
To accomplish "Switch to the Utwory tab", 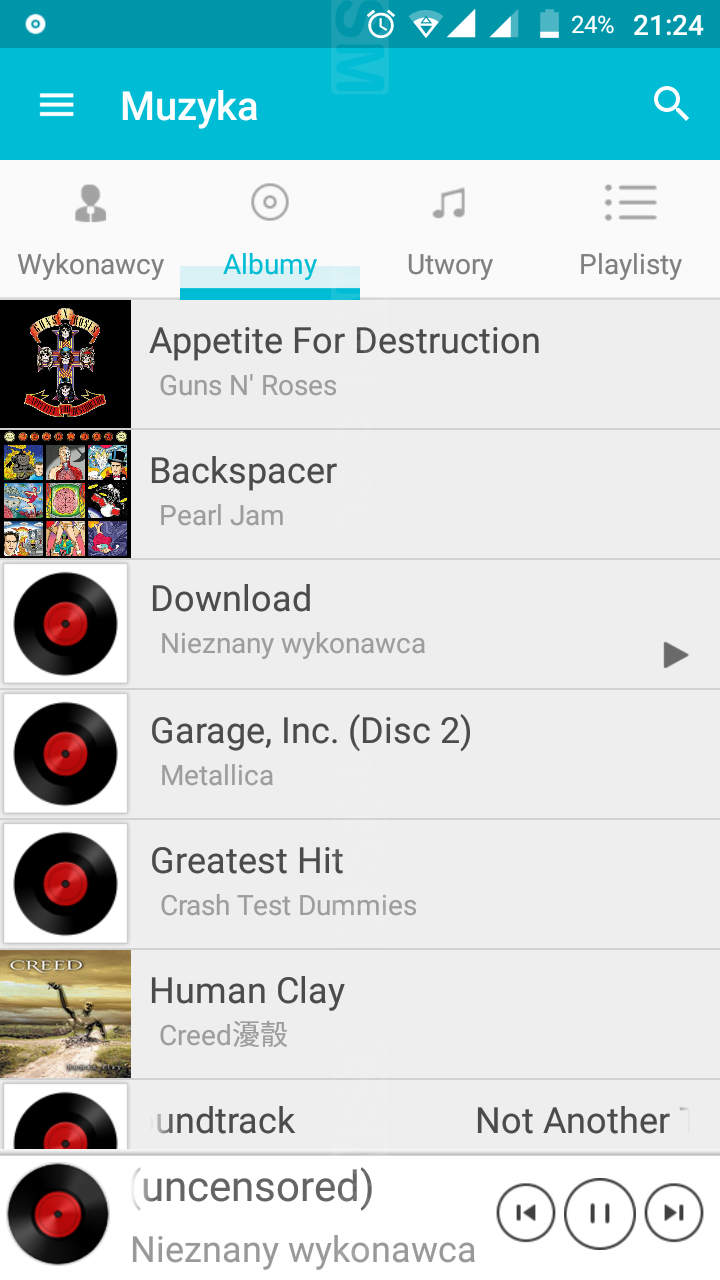I will click(450, 231).
